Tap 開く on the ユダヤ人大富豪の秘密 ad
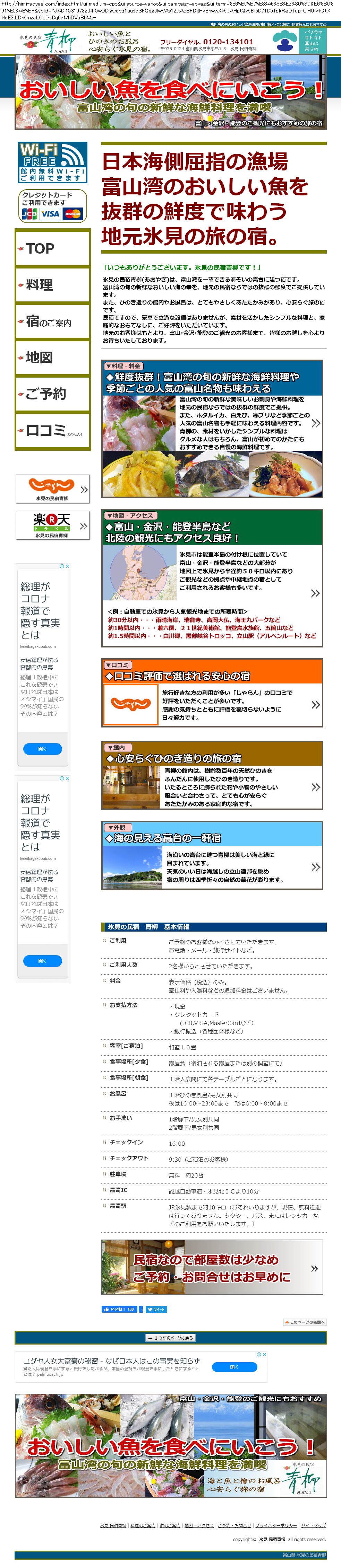 [234, 1367]
